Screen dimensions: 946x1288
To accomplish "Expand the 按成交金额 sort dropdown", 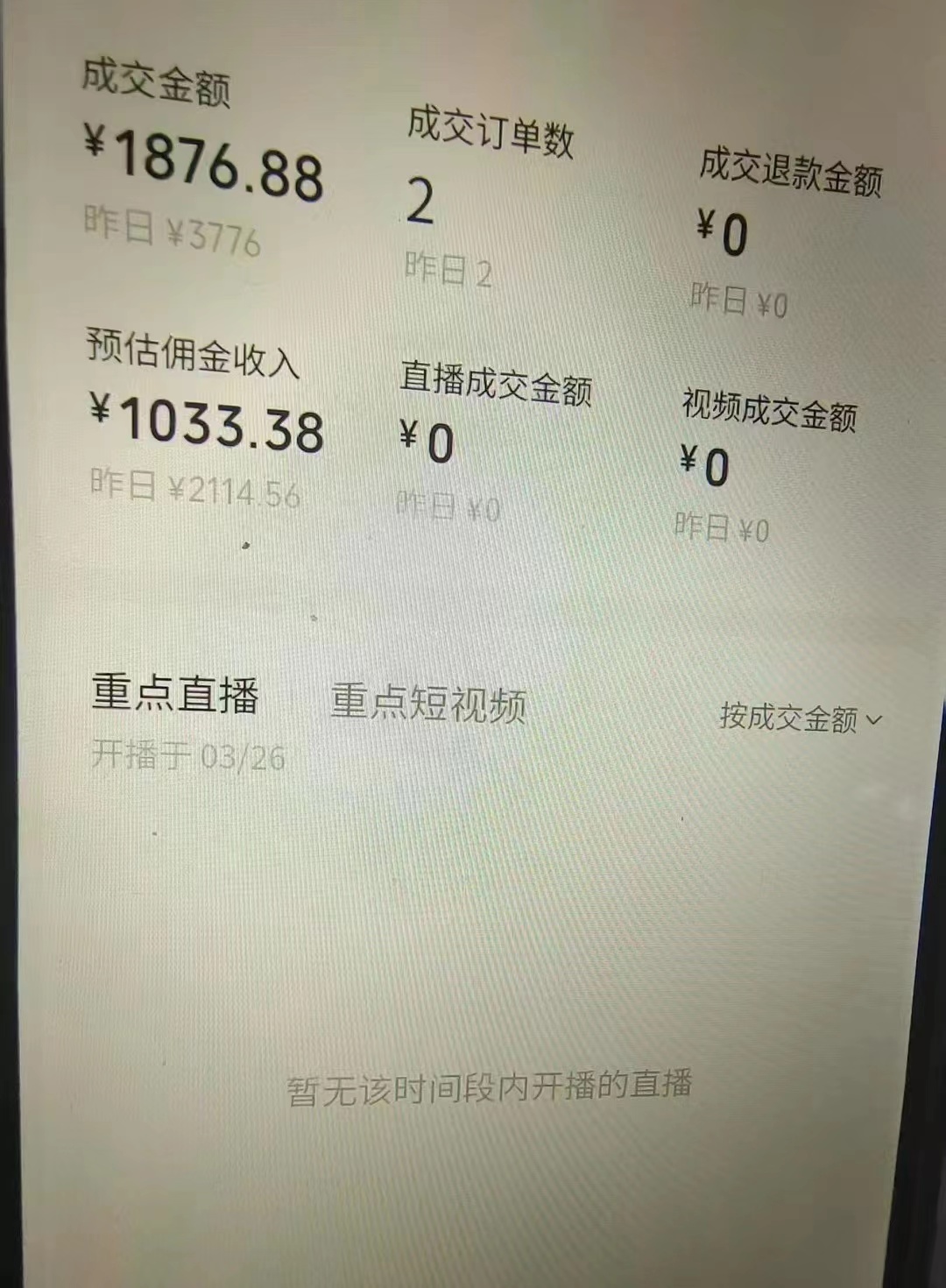I will pyautogui.click(x=800, y=718).
